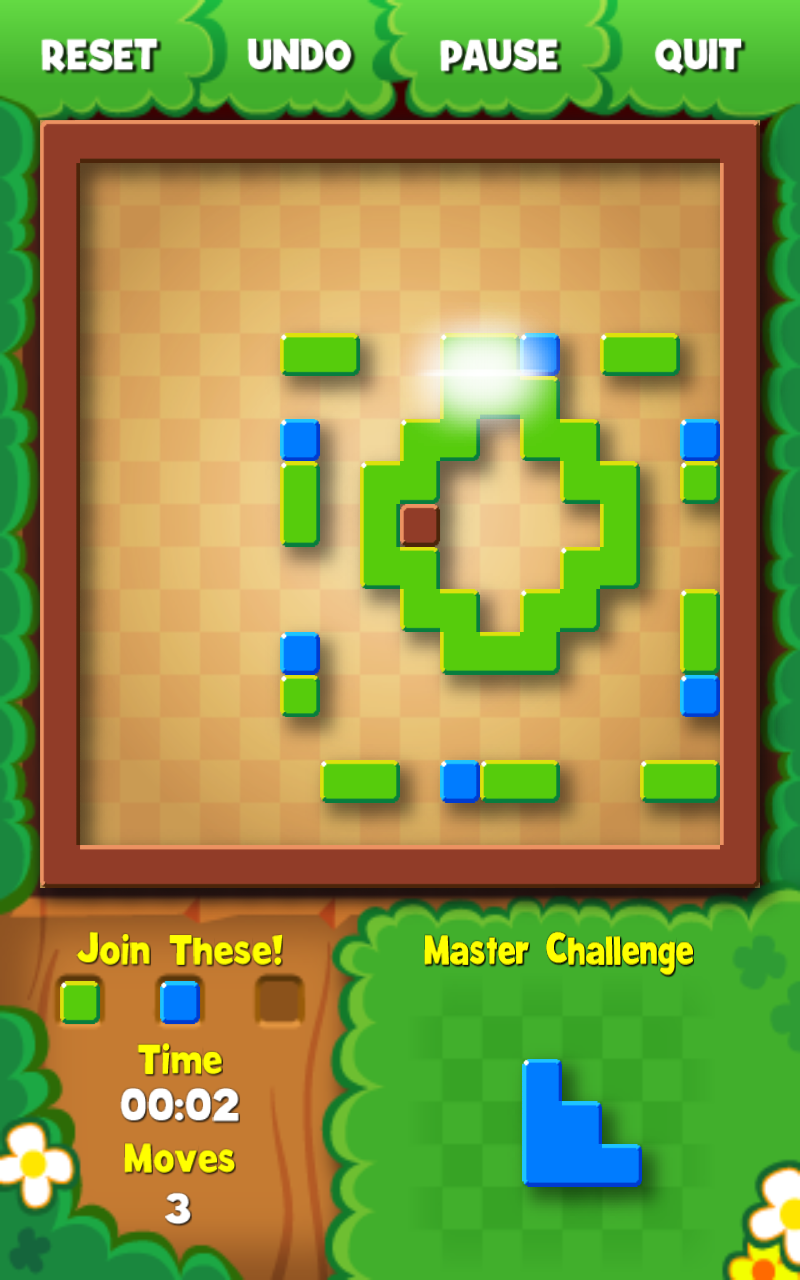Tap the RESET button
This screenshot has width=800, height=1280.
99,56
